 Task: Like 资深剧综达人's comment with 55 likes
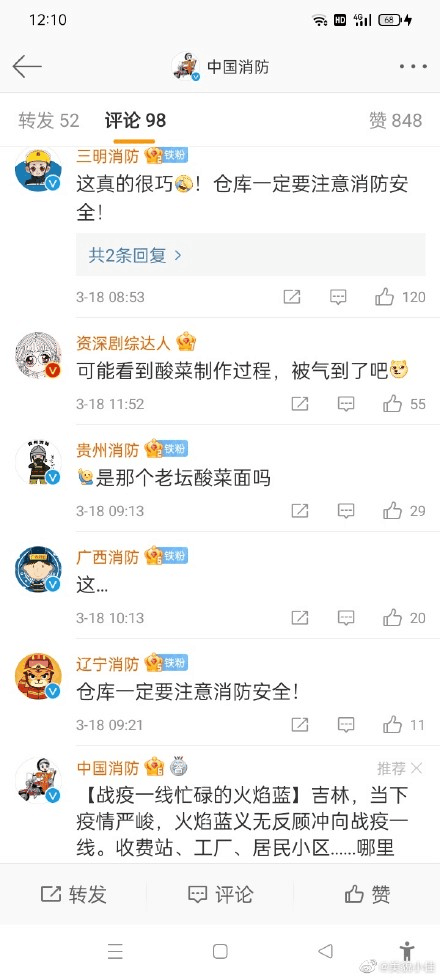point(404,404)
